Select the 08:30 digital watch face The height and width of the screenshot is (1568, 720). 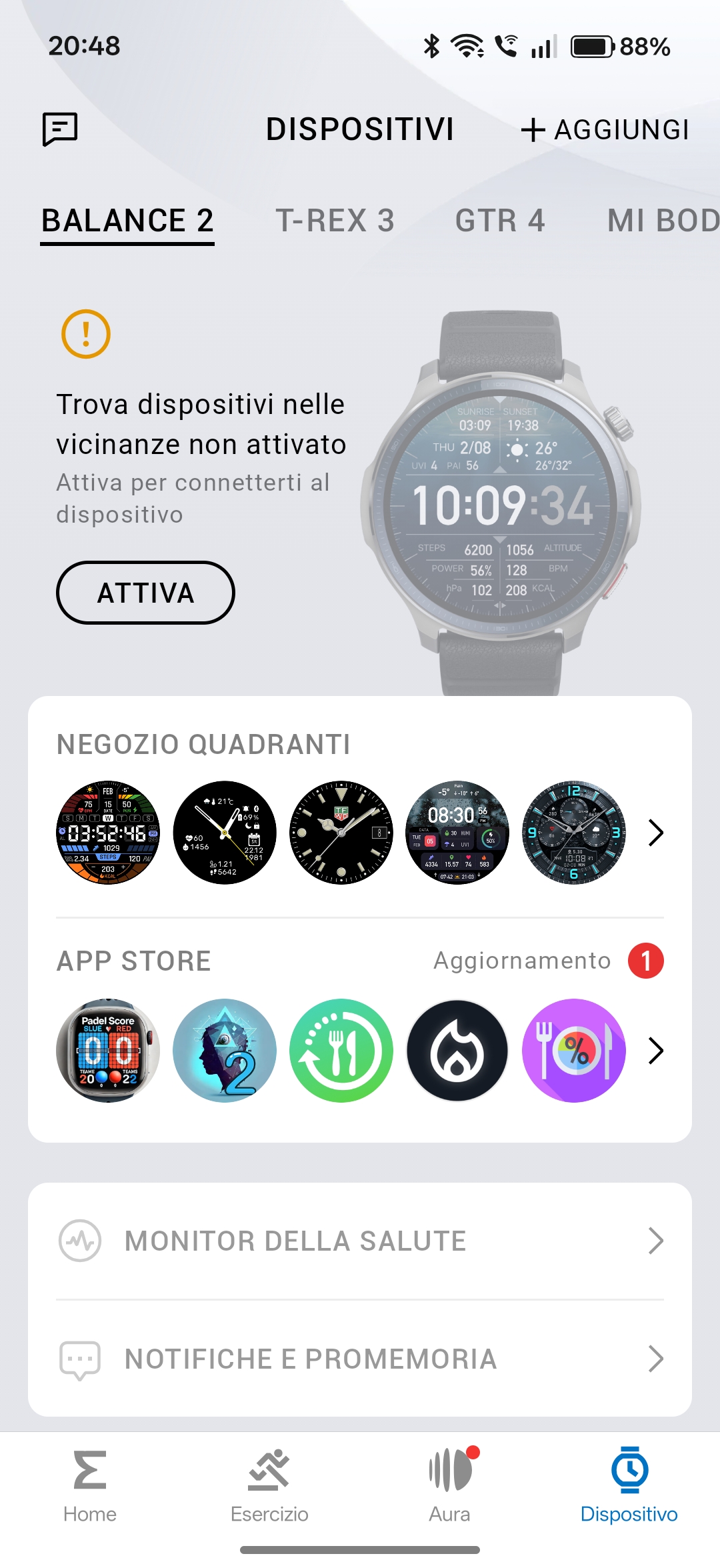pyautogui.click(x=457, y=833)
